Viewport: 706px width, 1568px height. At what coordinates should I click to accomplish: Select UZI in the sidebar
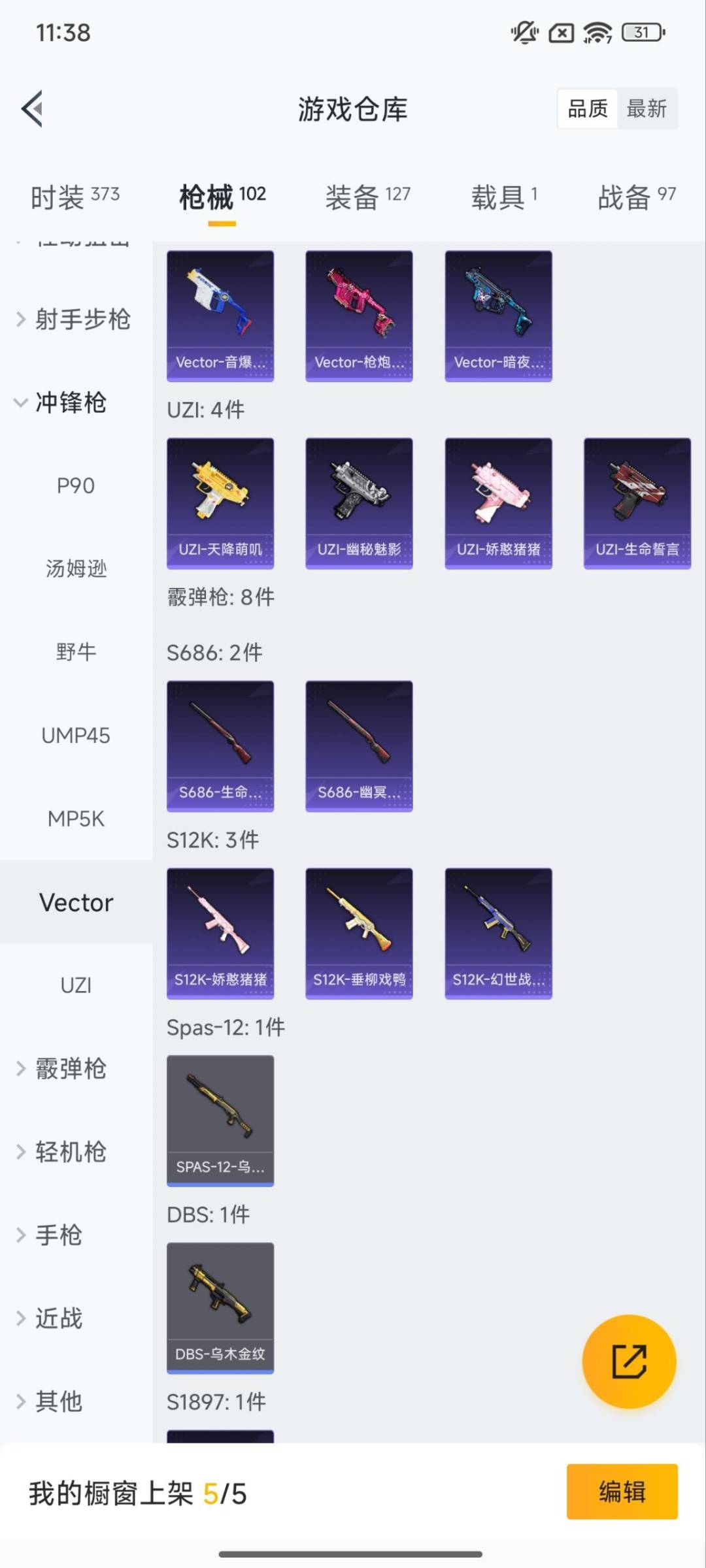click(x=76, y=985)
